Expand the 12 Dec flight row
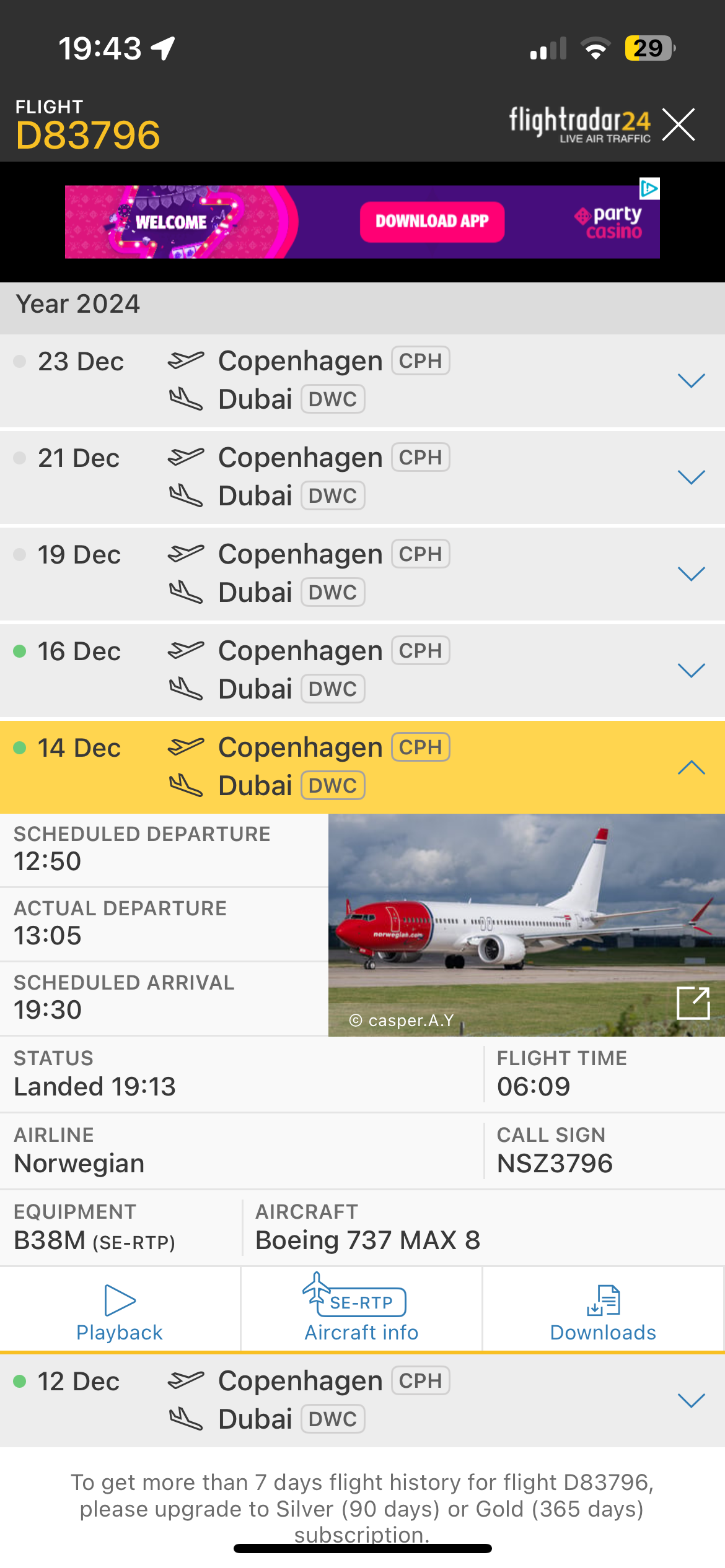This screenshot has width=725, height=1568. (691, 1400)
